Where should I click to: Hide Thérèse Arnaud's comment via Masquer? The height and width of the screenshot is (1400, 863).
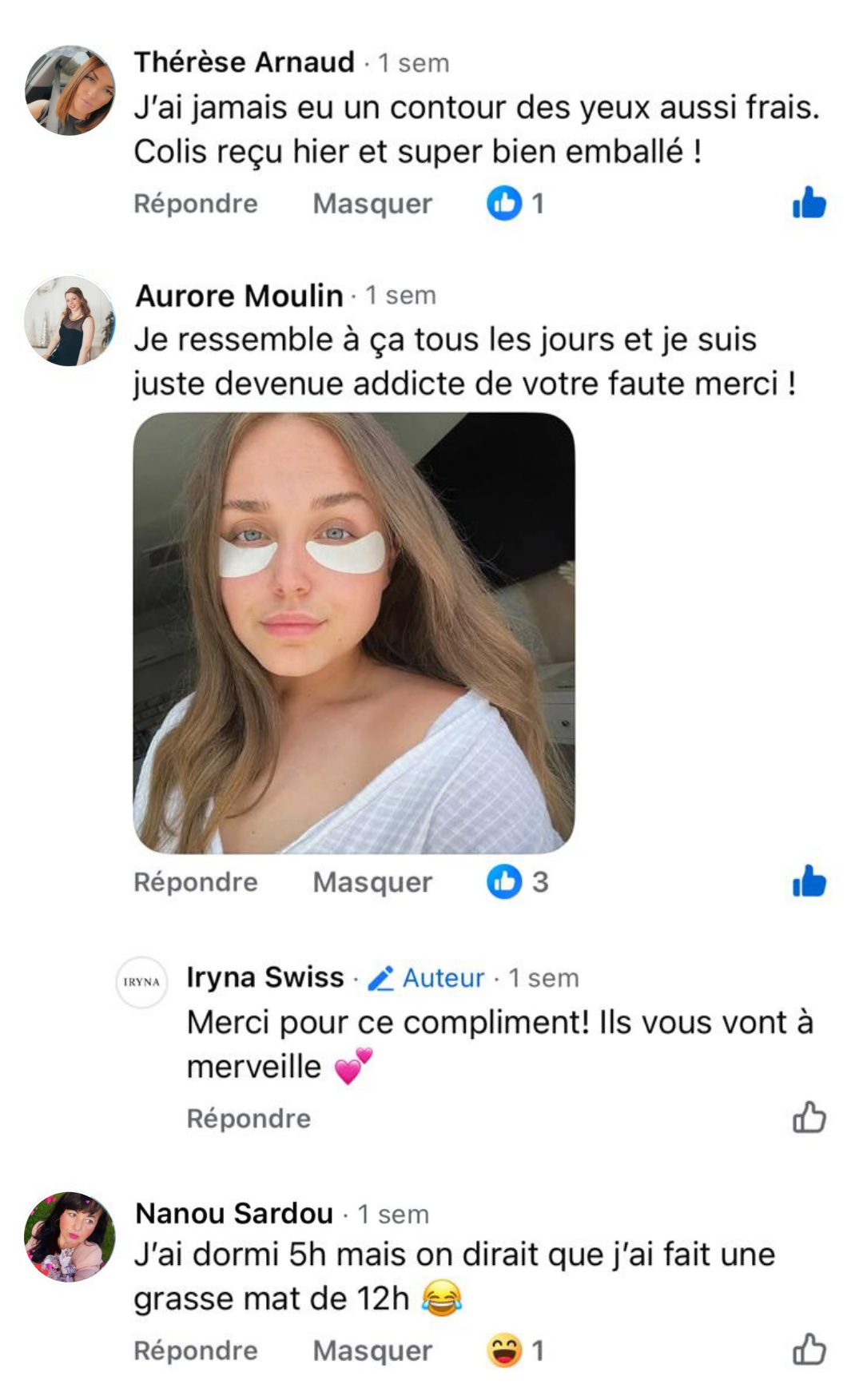point(372,204)
